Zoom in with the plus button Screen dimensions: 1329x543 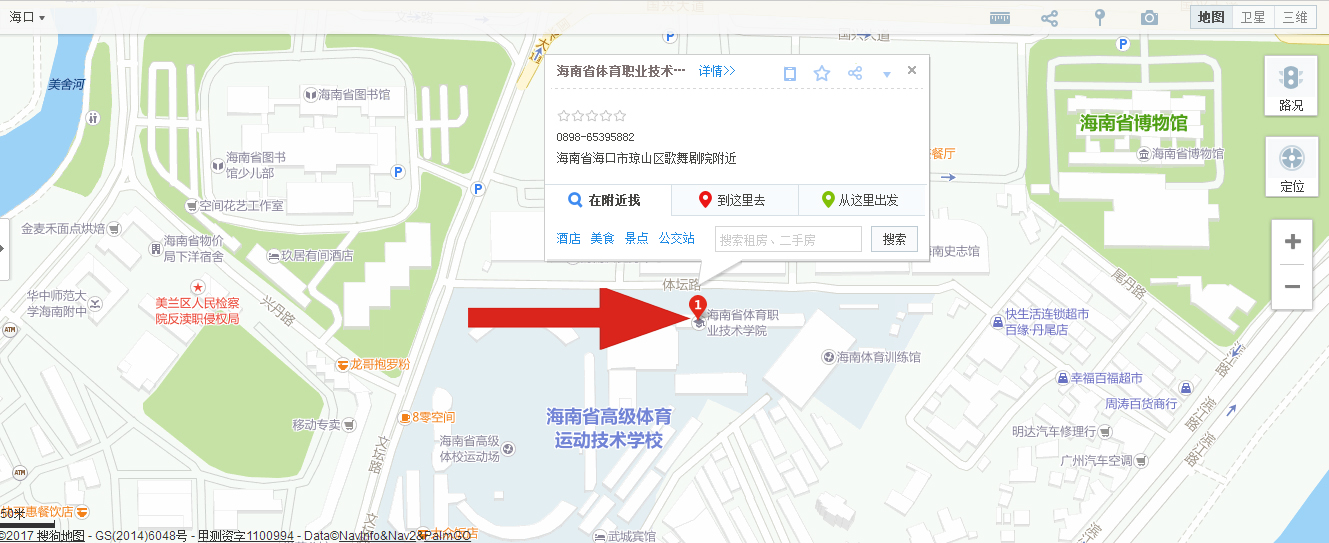point(1292,242)
